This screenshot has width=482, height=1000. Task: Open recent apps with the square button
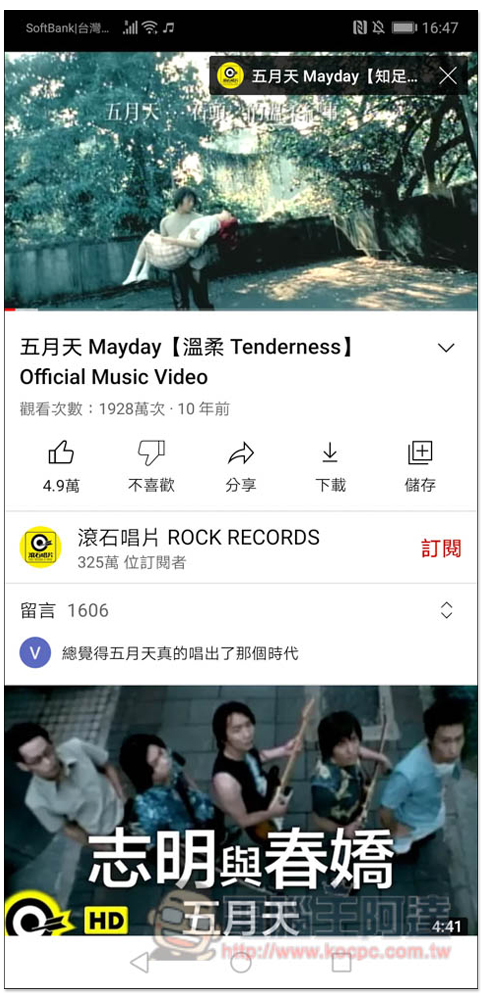tap(341, 962)
